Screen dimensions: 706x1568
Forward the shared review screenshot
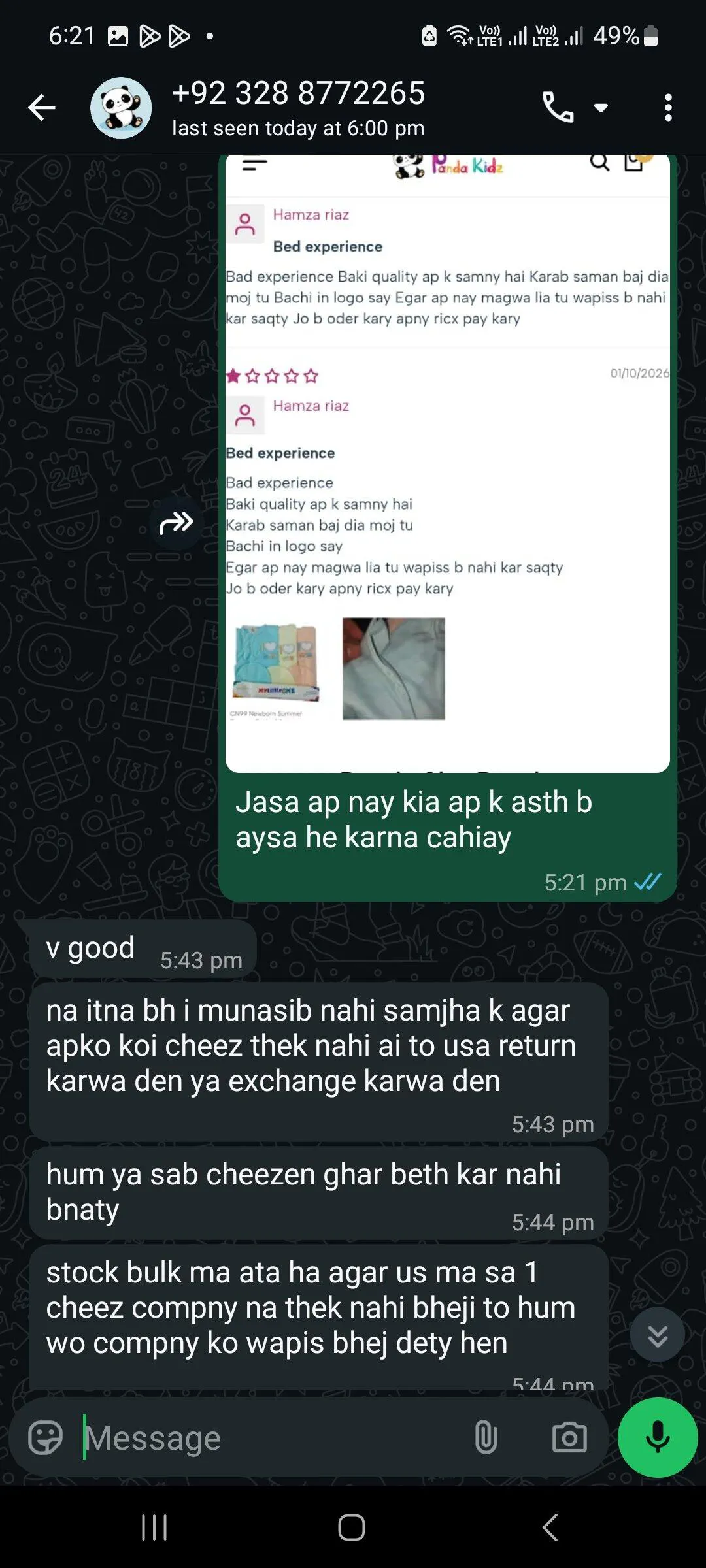176,523
